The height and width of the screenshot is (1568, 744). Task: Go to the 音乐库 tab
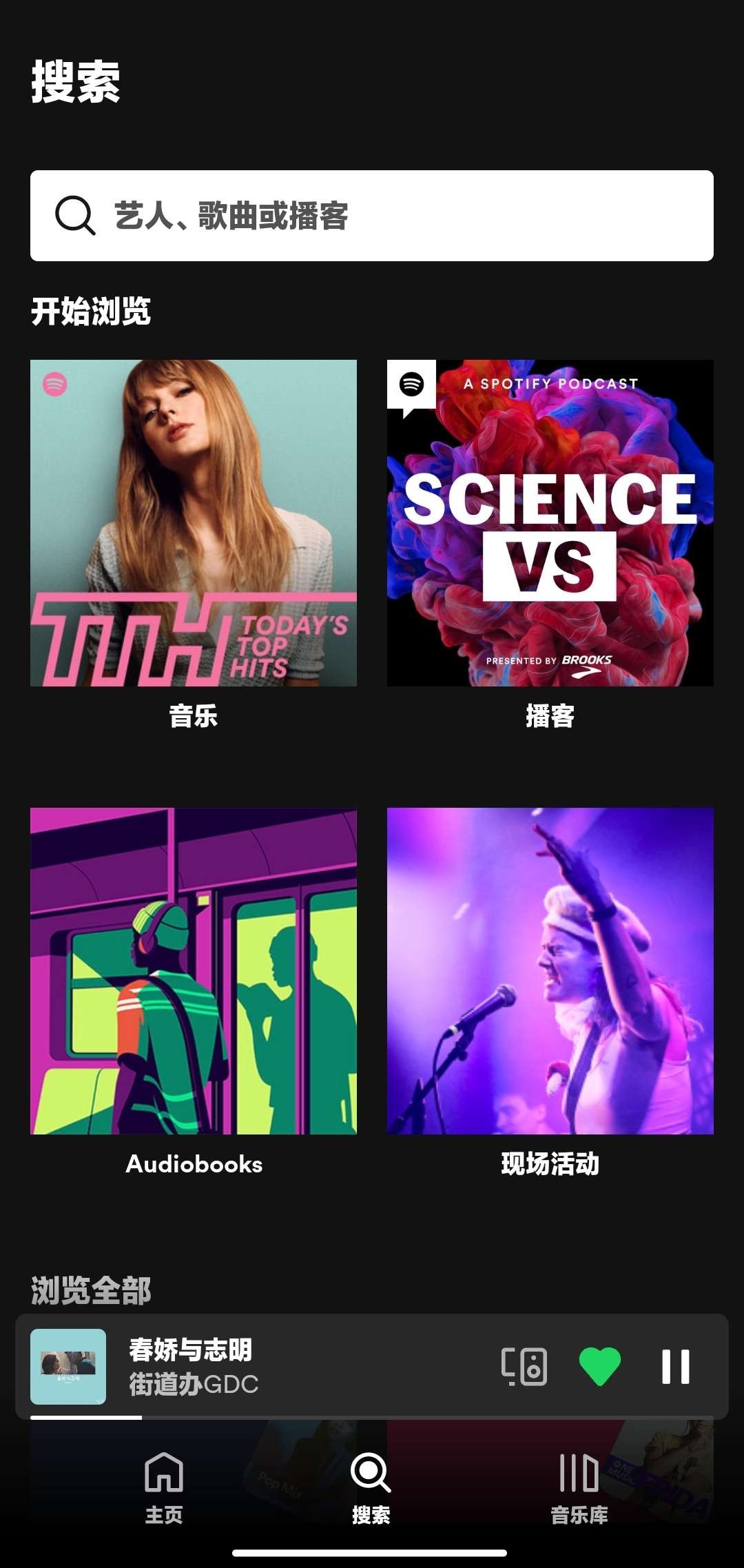pos(579,1487)
